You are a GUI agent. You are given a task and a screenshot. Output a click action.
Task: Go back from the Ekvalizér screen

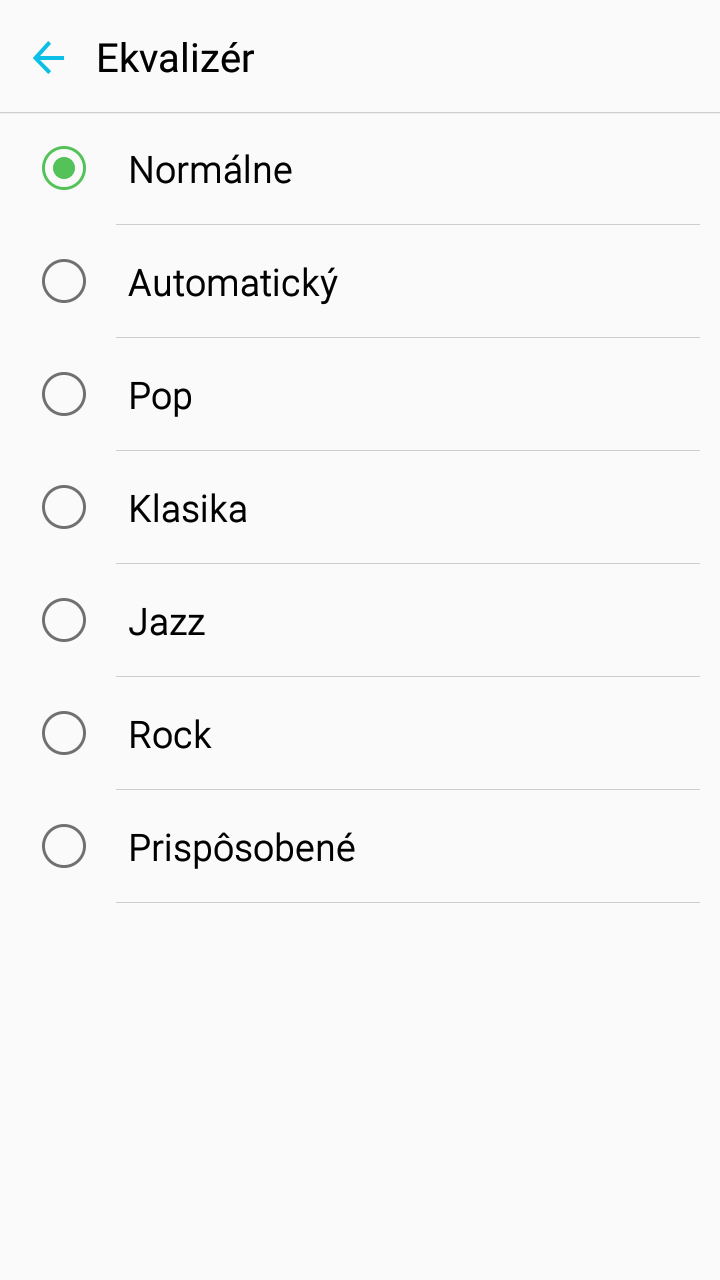(48, 58)
